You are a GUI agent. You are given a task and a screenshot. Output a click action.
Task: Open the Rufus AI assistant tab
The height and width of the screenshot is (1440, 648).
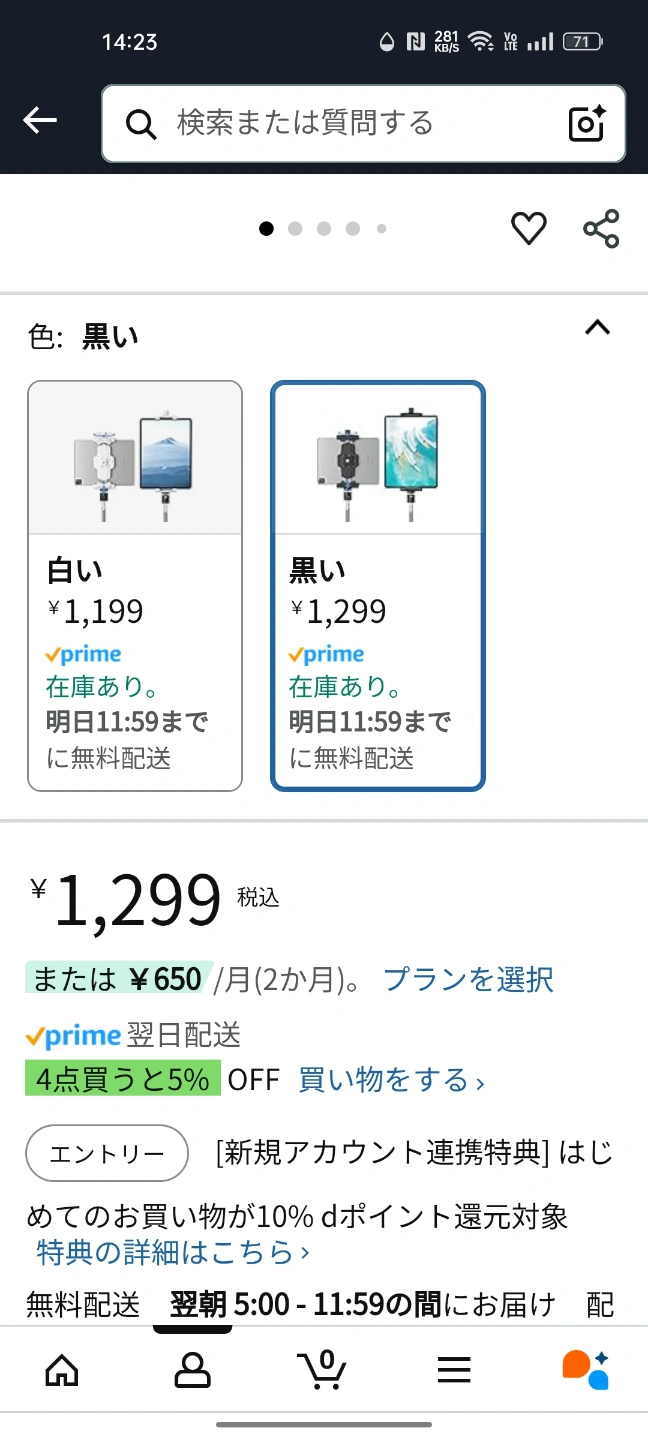(x=585, y=1369)
